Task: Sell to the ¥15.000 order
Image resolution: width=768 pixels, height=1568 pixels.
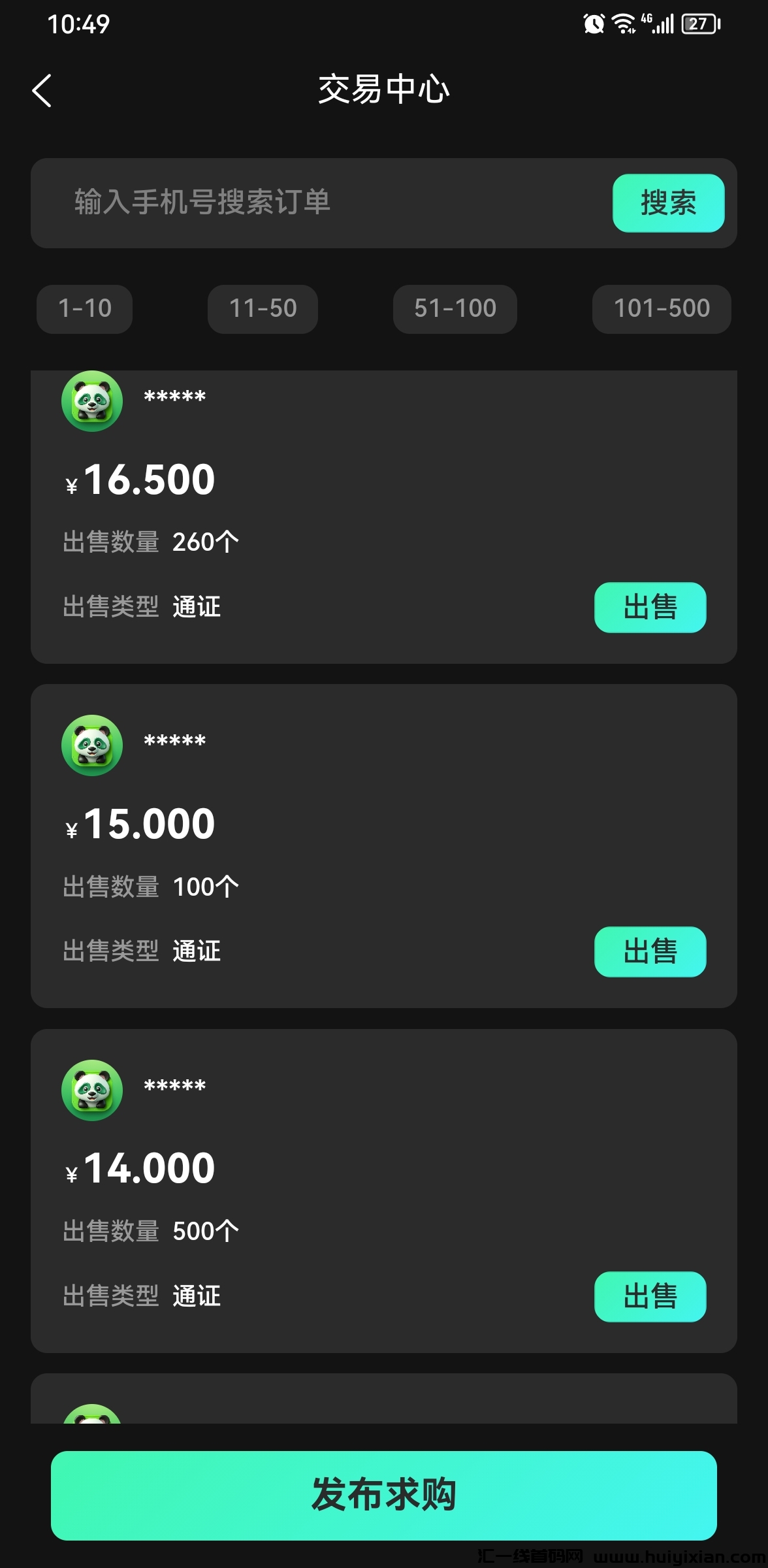Action: (x=650, y=952)
